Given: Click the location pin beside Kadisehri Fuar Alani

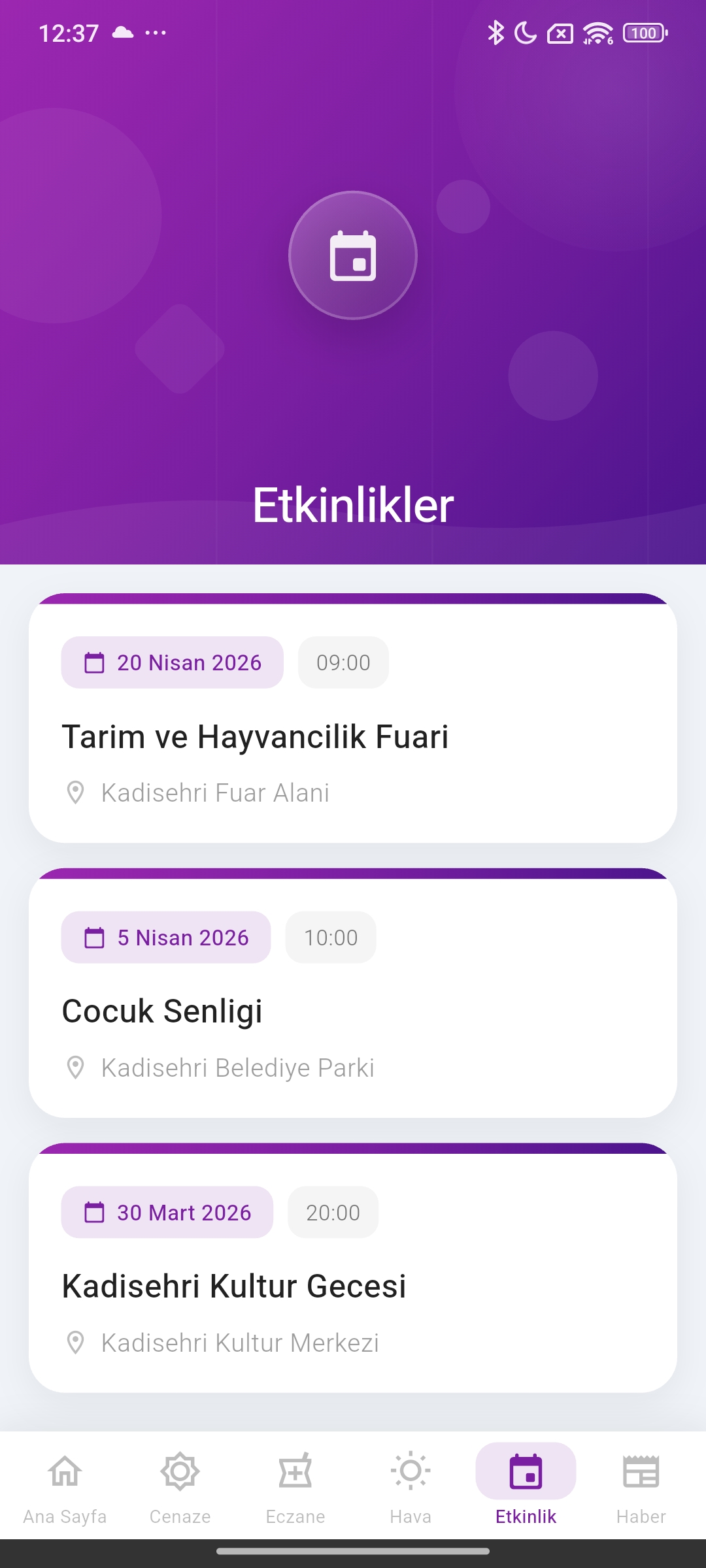Looking at the screenshot, I should click(76, 792).
